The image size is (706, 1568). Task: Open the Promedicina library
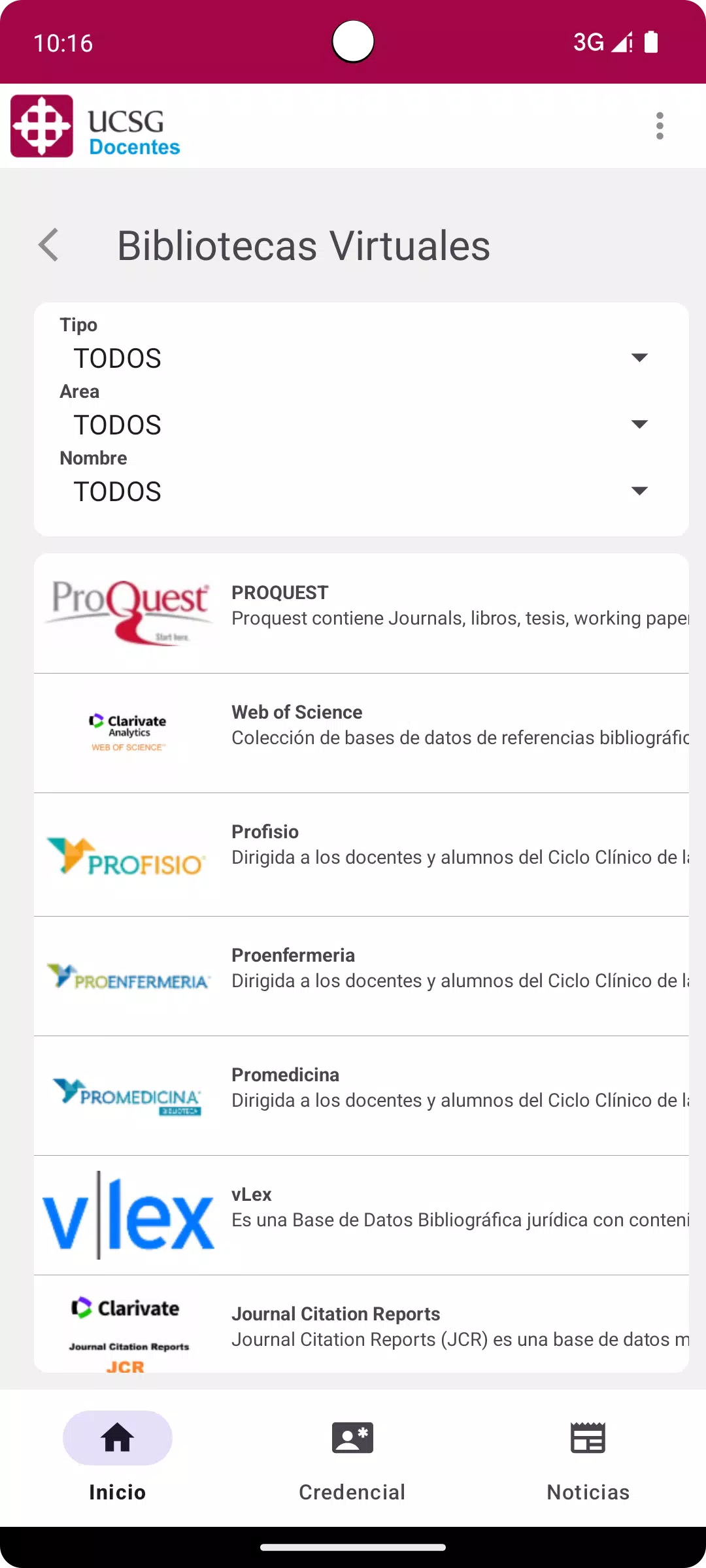pyautogui.click(x=361, y=1096)
